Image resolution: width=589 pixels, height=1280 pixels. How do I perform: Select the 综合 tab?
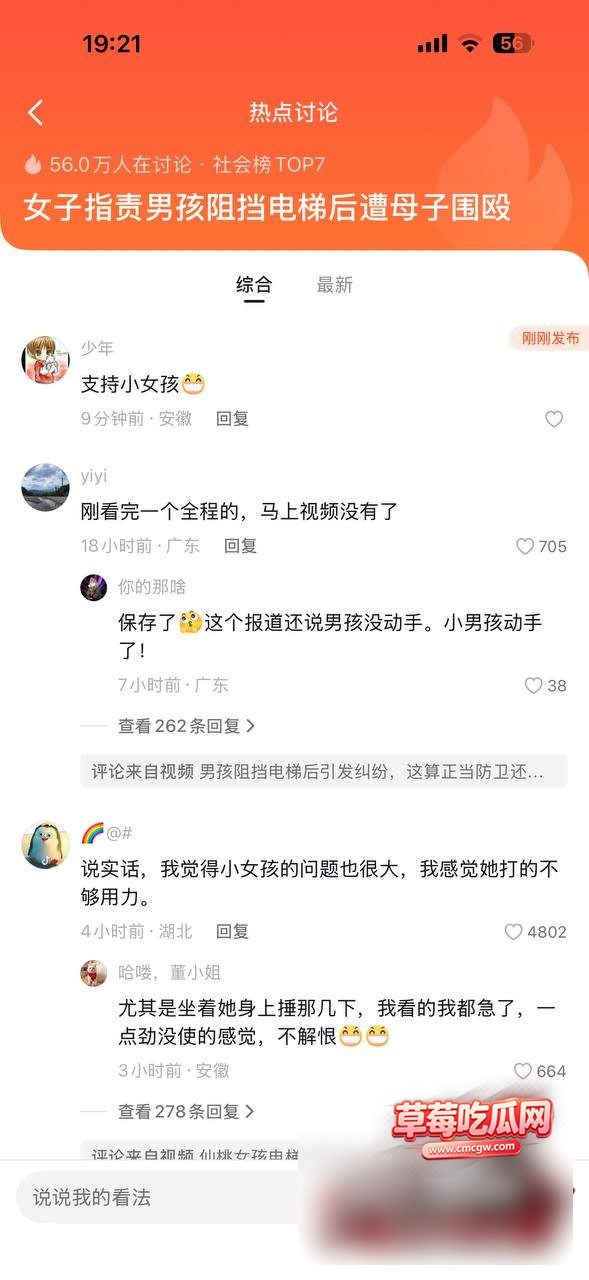click(x=254, y=285)
